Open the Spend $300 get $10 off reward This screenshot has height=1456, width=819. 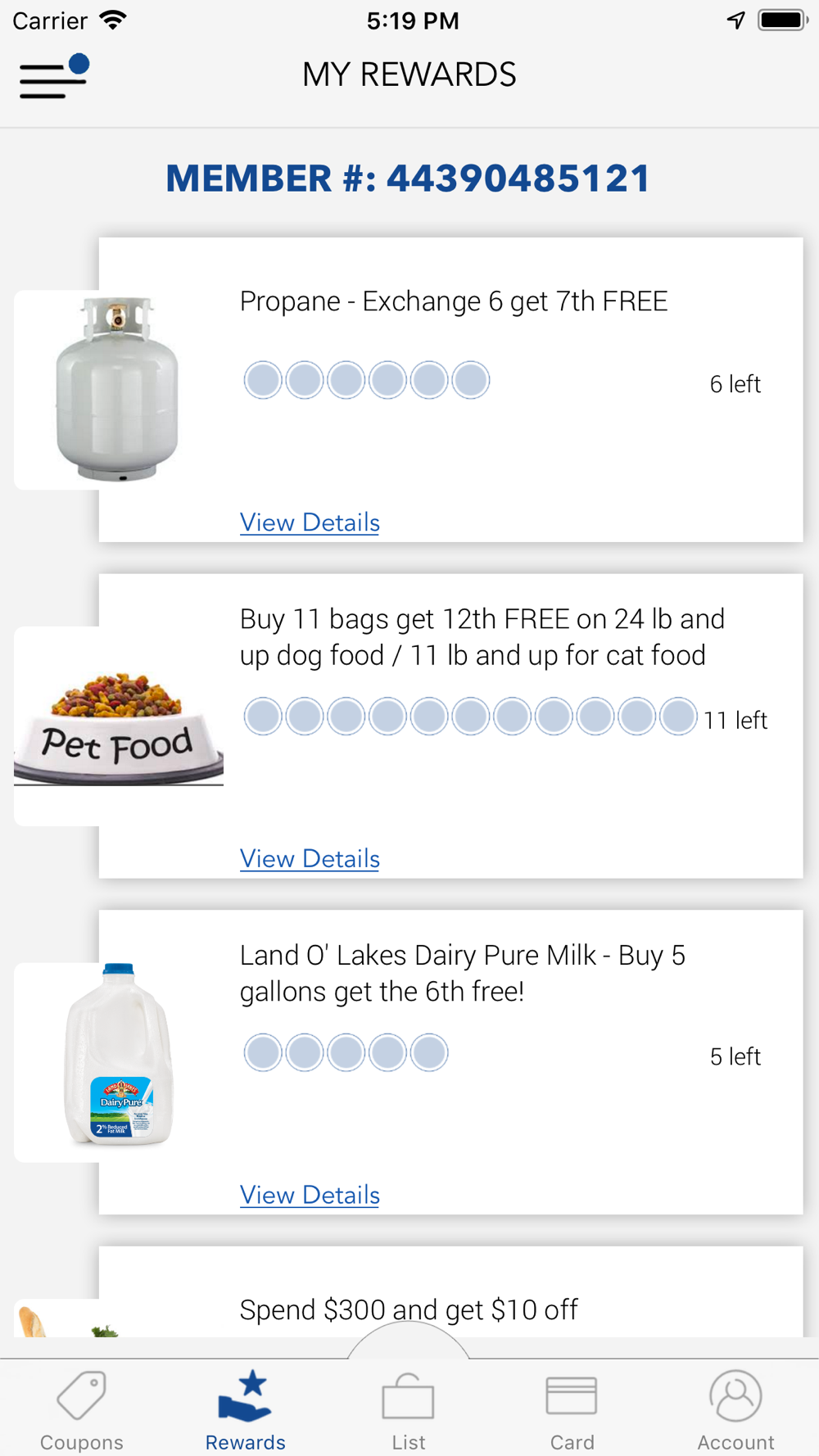coord(409,1309)
